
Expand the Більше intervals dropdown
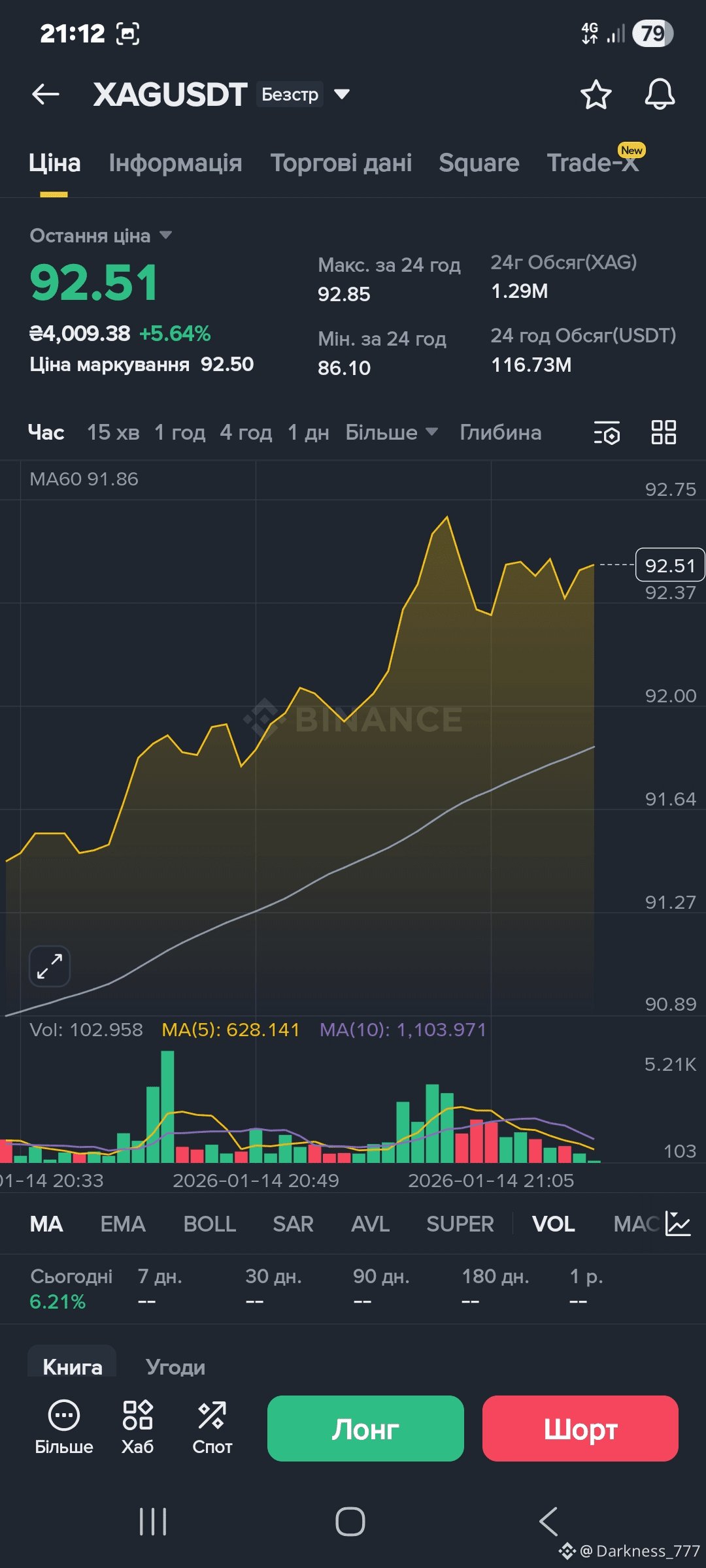click(x=391, y=433)
